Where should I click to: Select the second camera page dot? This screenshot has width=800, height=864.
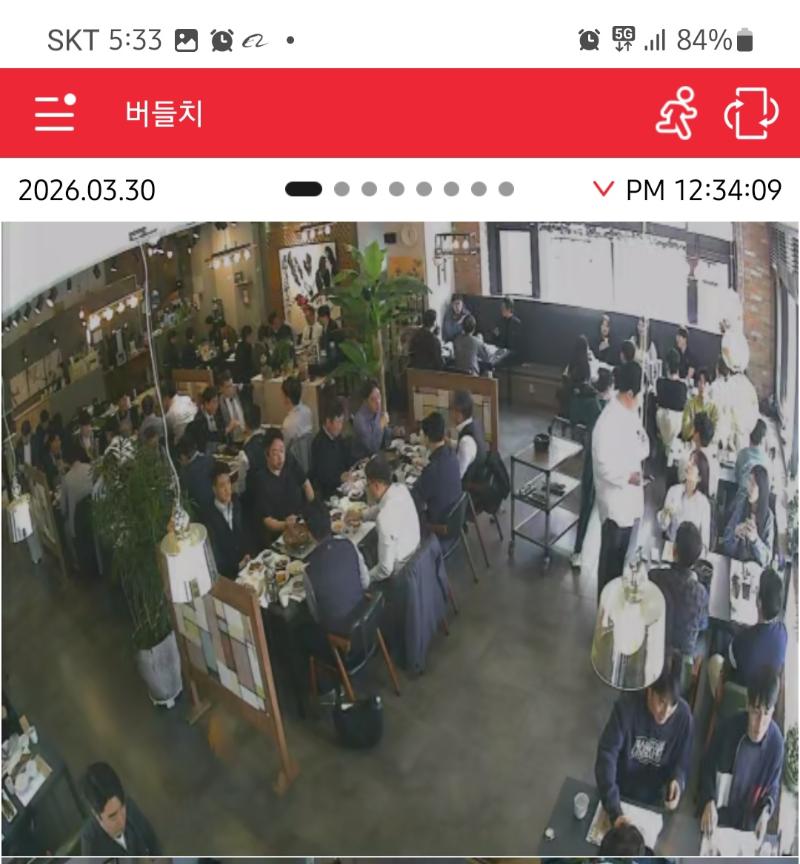pyautogui.click(x=342, y=189)
